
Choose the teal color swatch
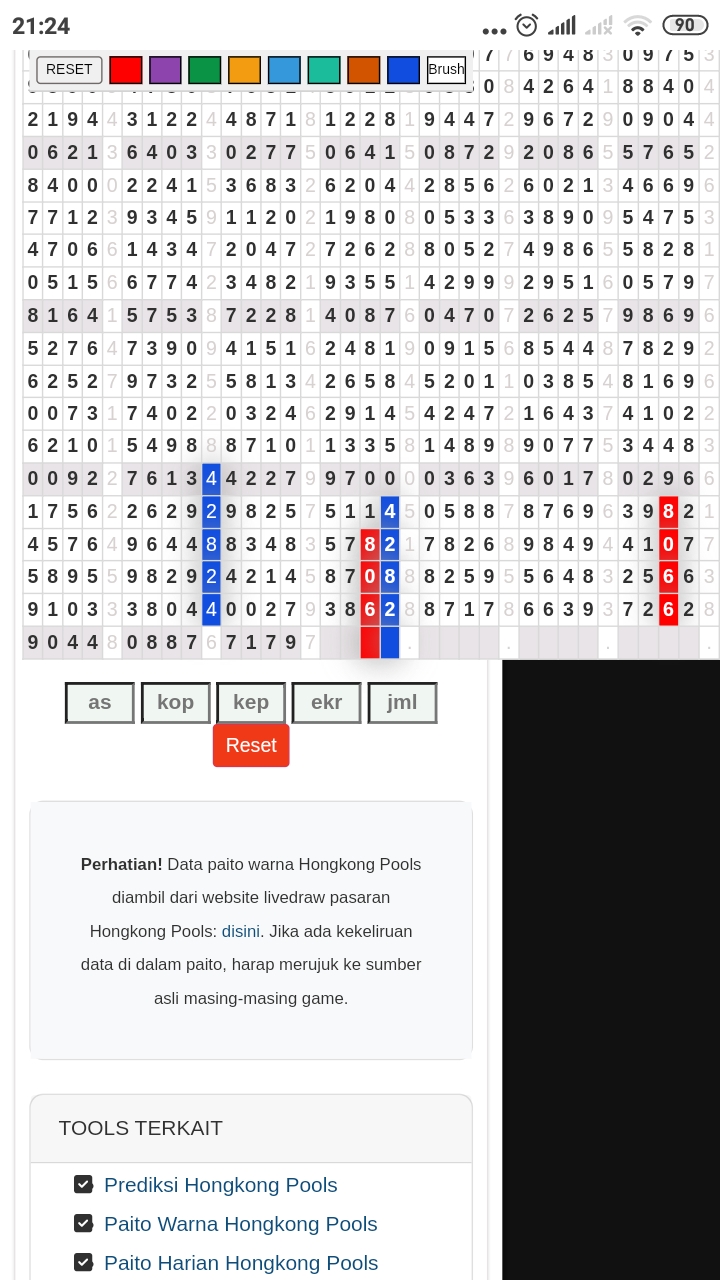point(324,69)
